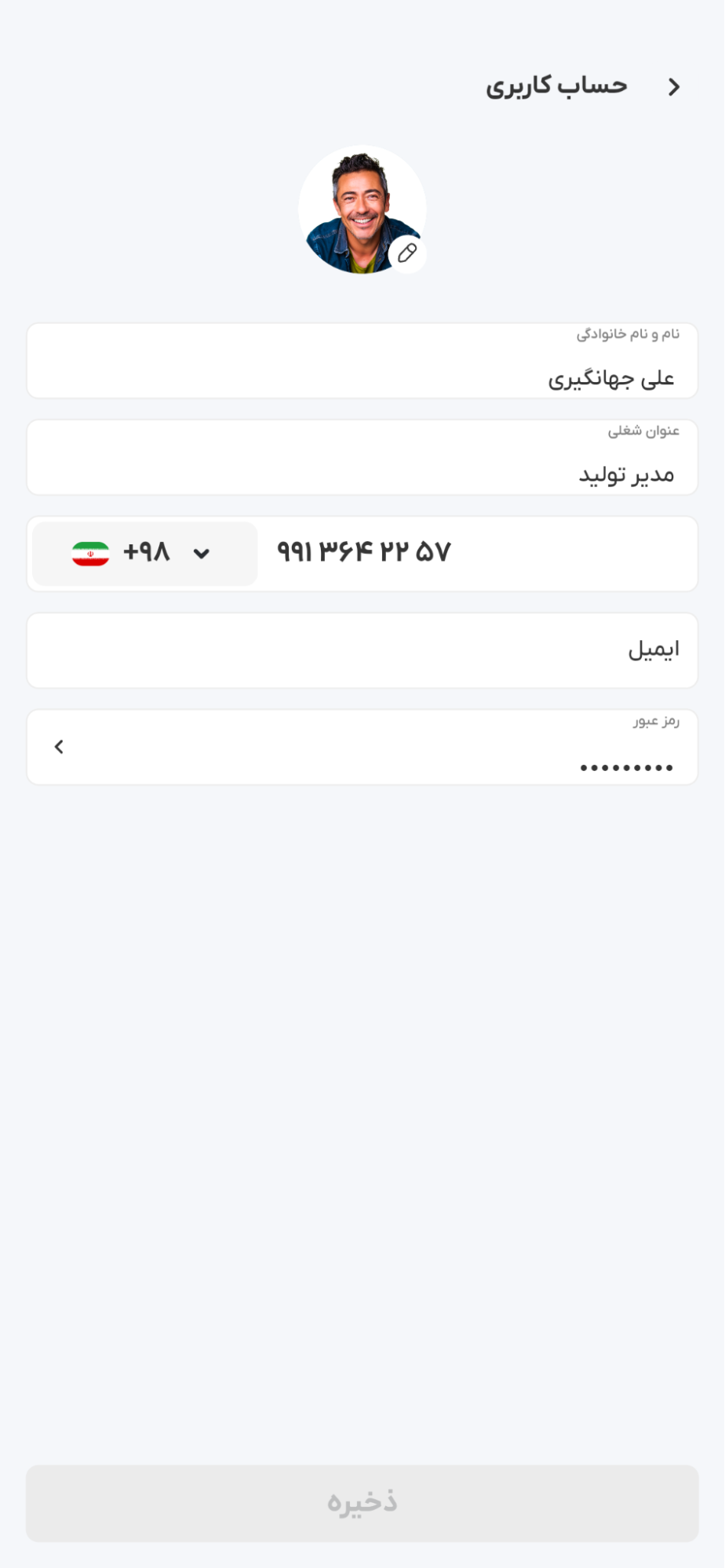Tap the ذخیره save button

point(362,1503)
